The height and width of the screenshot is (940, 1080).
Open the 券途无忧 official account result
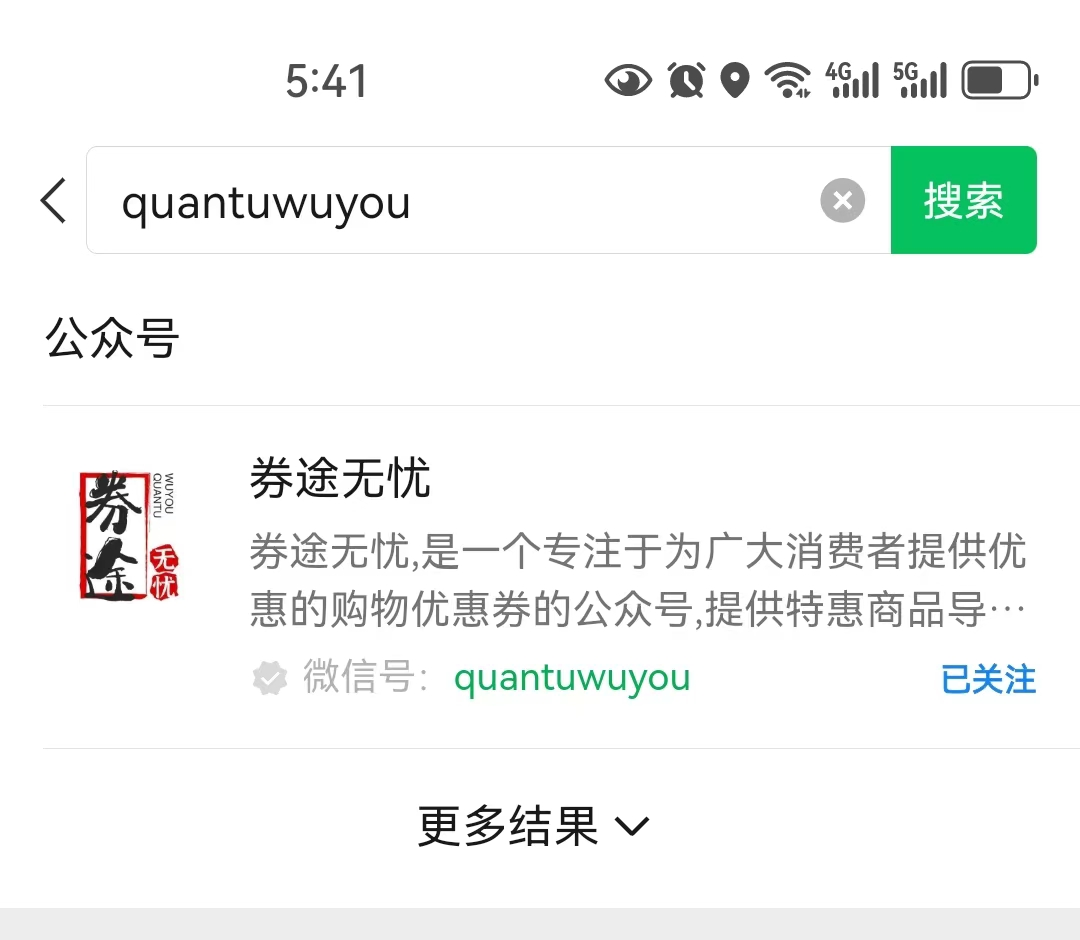click(340, 479)
